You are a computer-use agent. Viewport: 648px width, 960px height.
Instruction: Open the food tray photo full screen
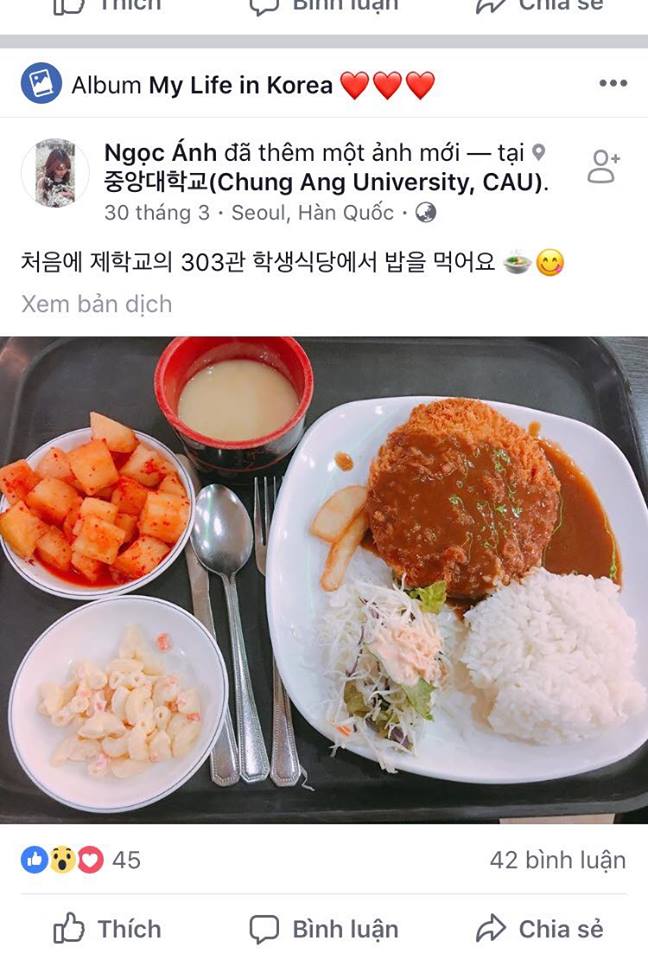click(324, 580)
